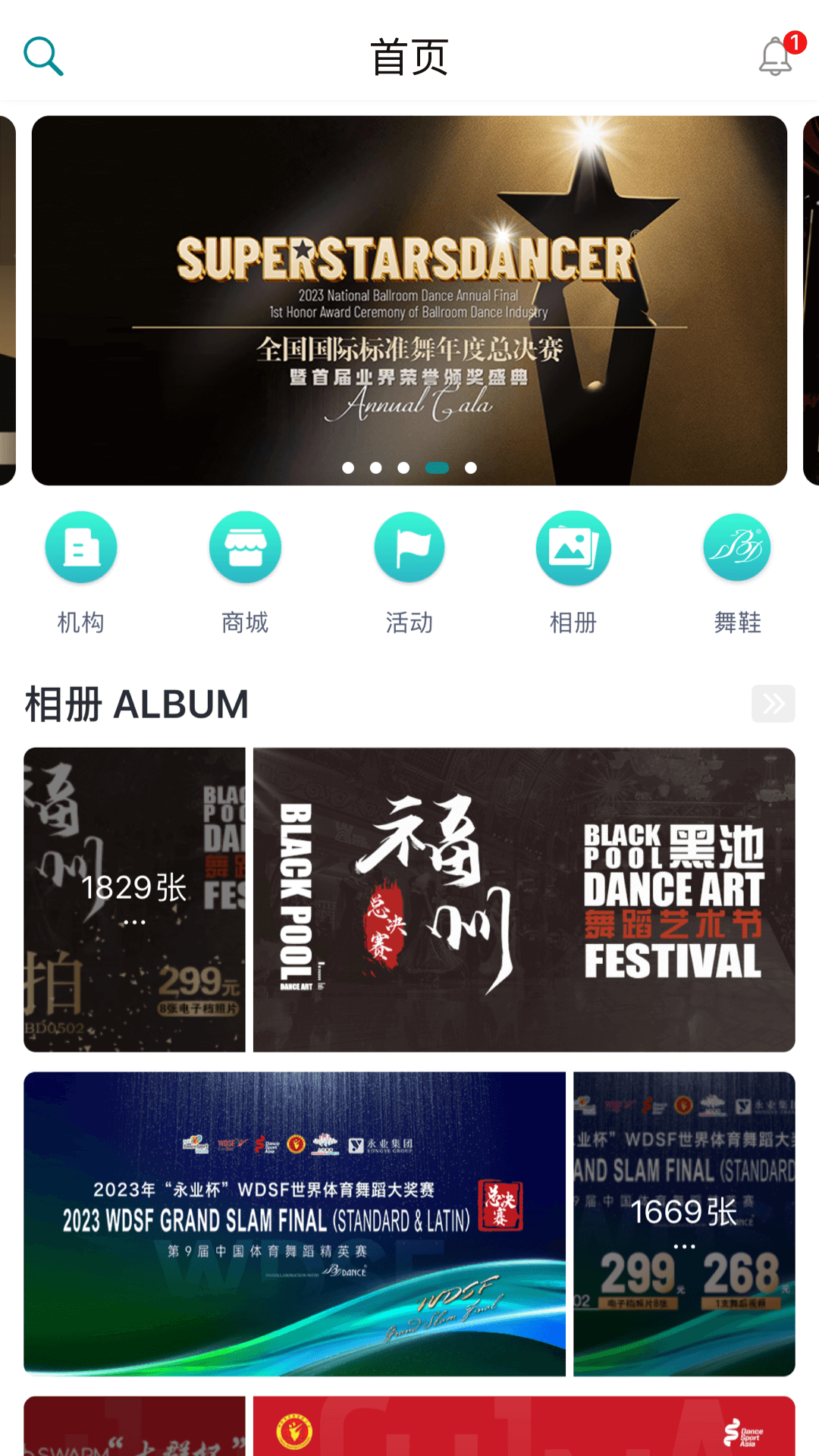
Task: Open search from the top left magnifier
Action: pyautogui.click(x=43, y=55)
